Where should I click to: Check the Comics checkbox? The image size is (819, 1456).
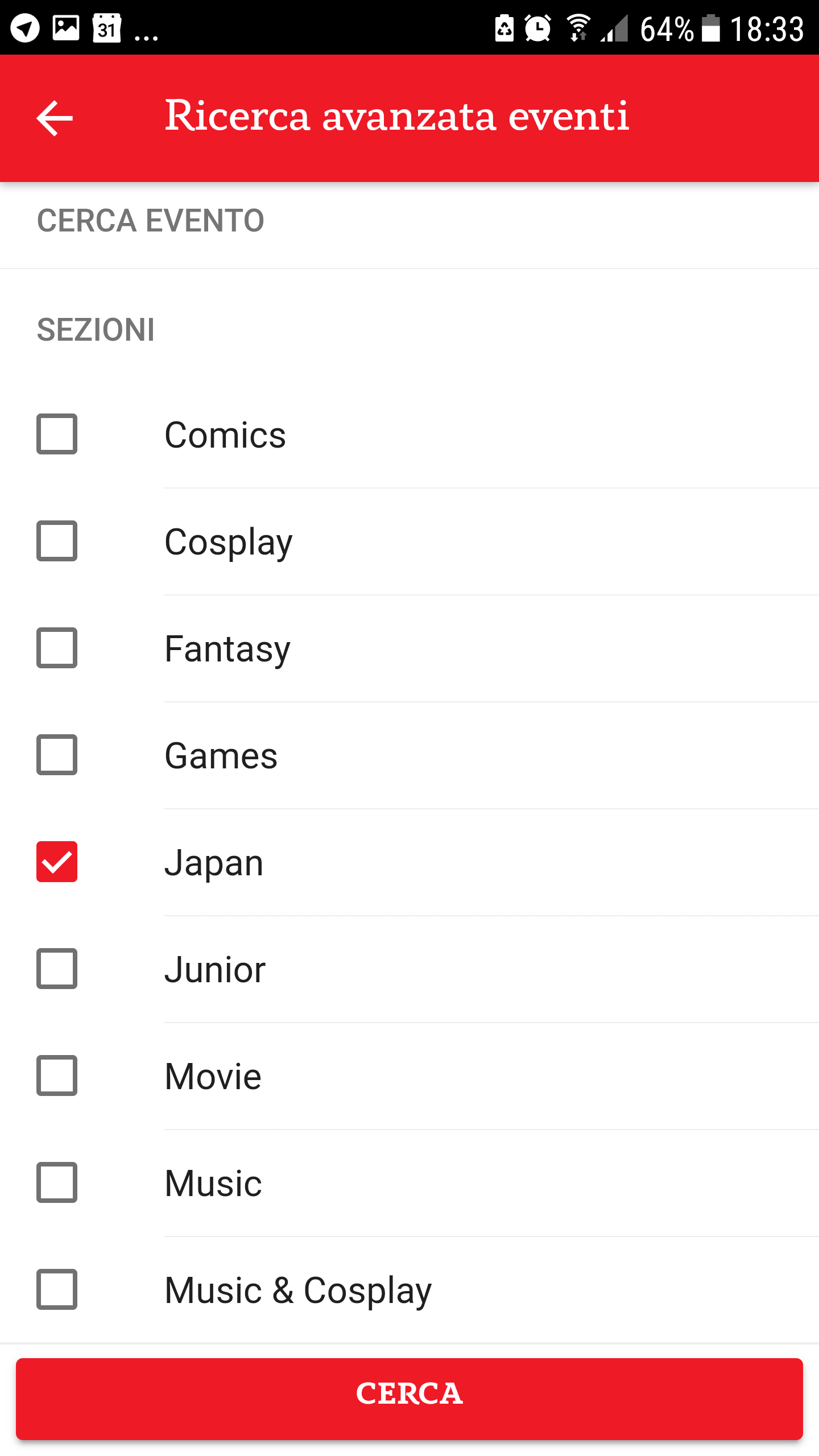click(x=57, y=434)
